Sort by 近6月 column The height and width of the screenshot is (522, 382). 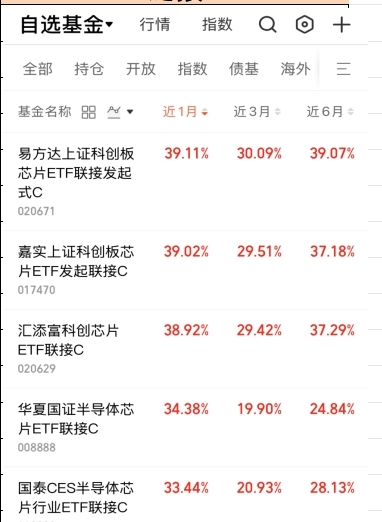pos(330,112)
